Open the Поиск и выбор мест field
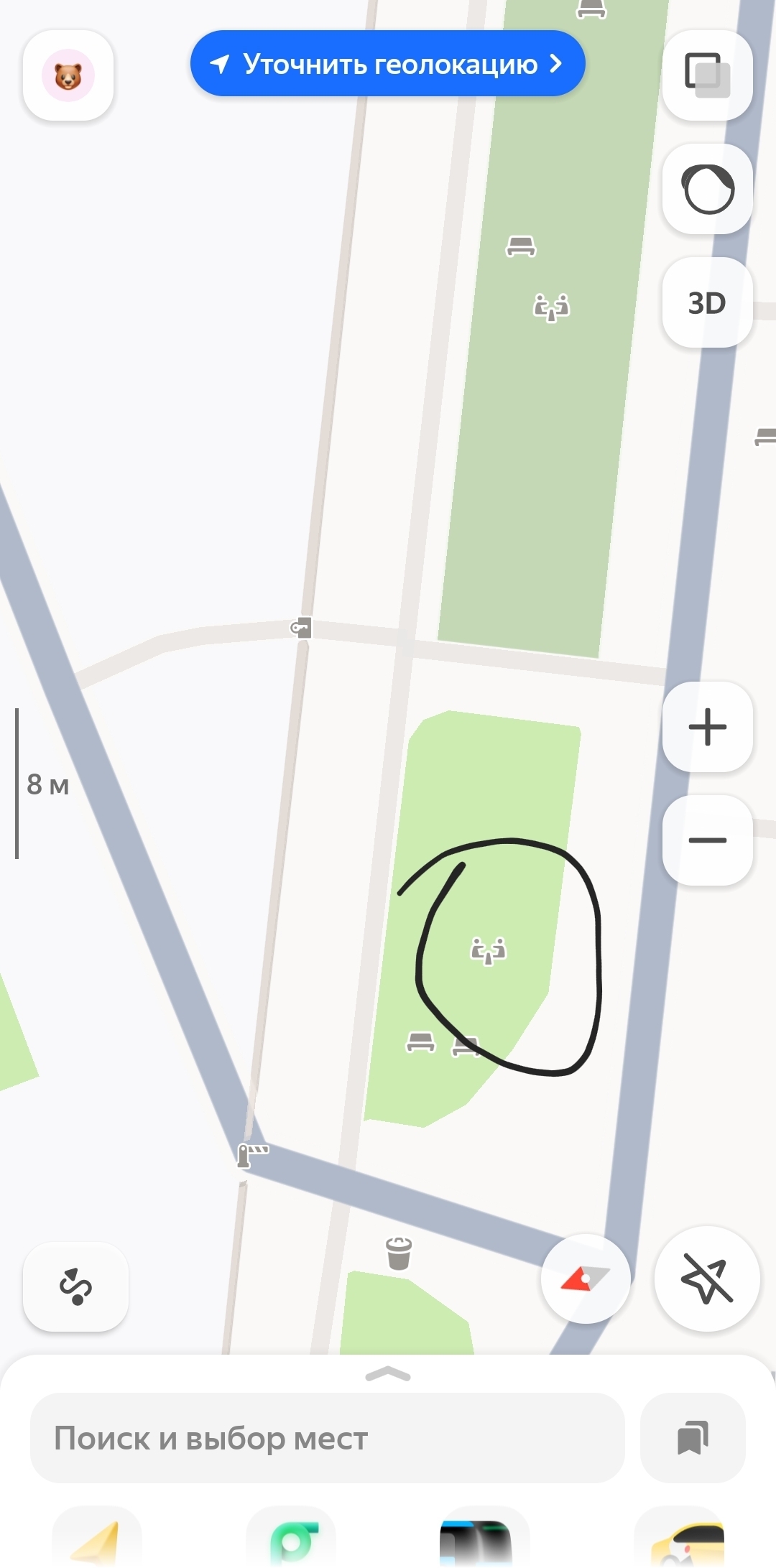 [327, 1438]
